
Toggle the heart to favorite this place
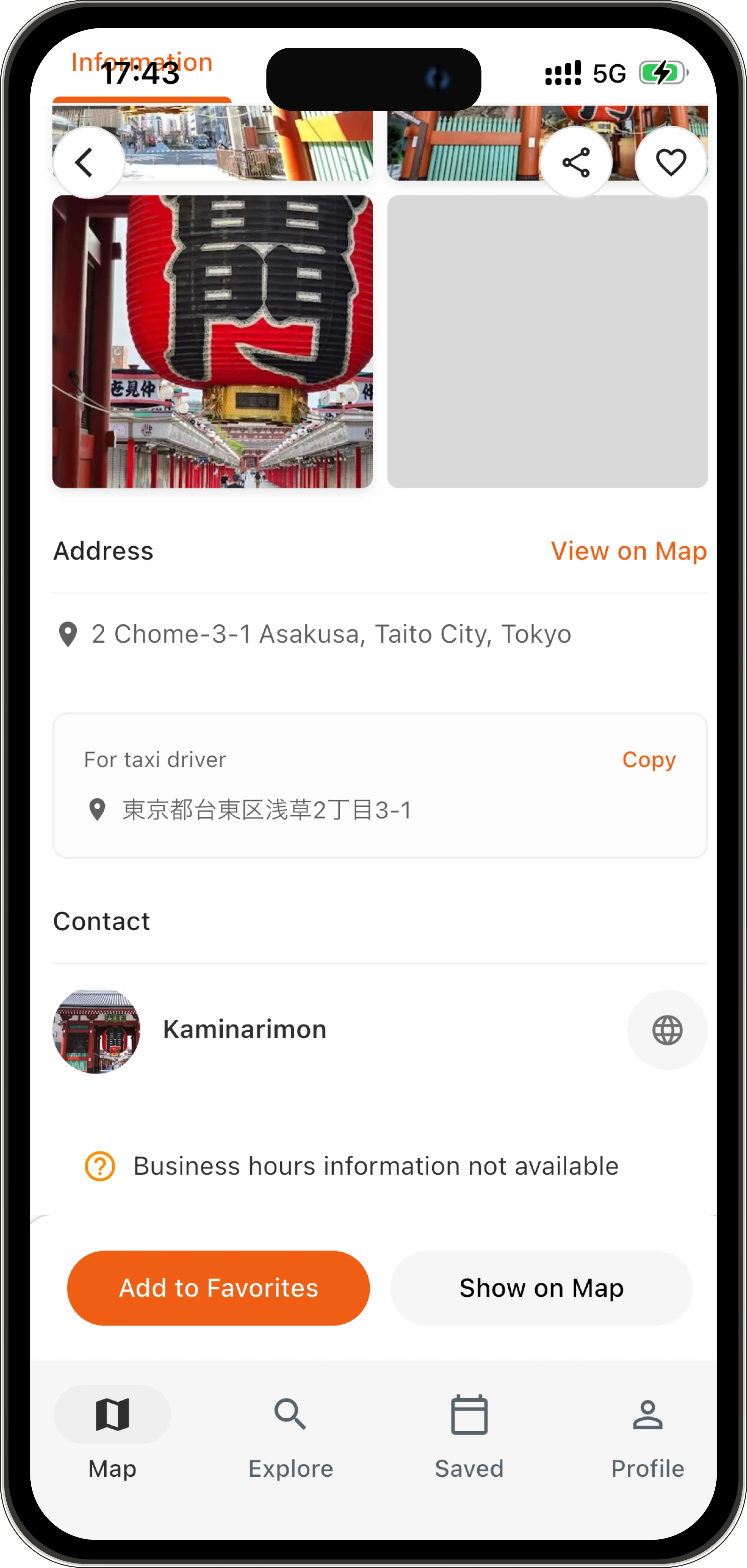(670, 161)
